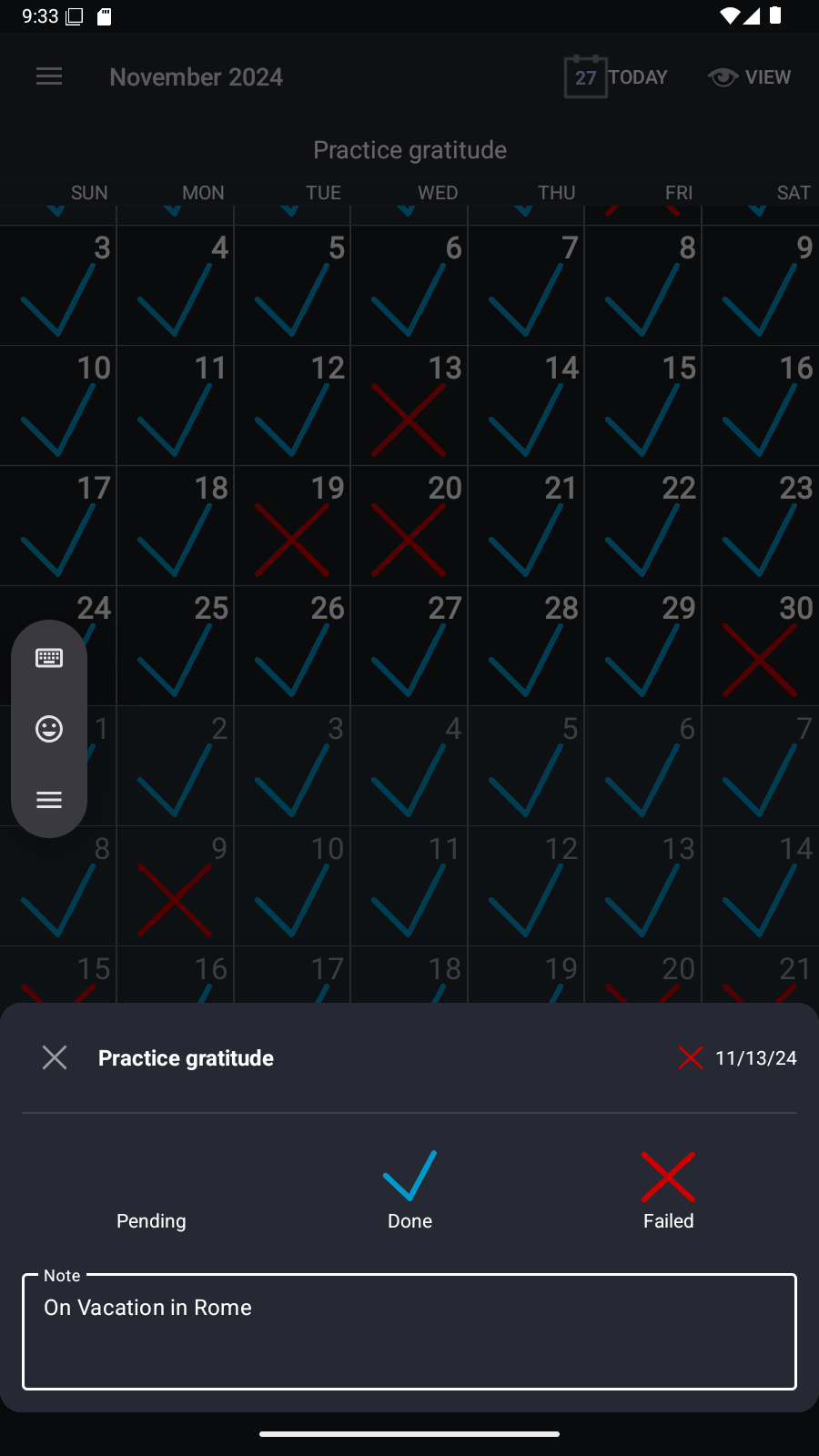Open the hamburger drawer menu
The image size is (819, 1456).
click(x=49, y=77)
